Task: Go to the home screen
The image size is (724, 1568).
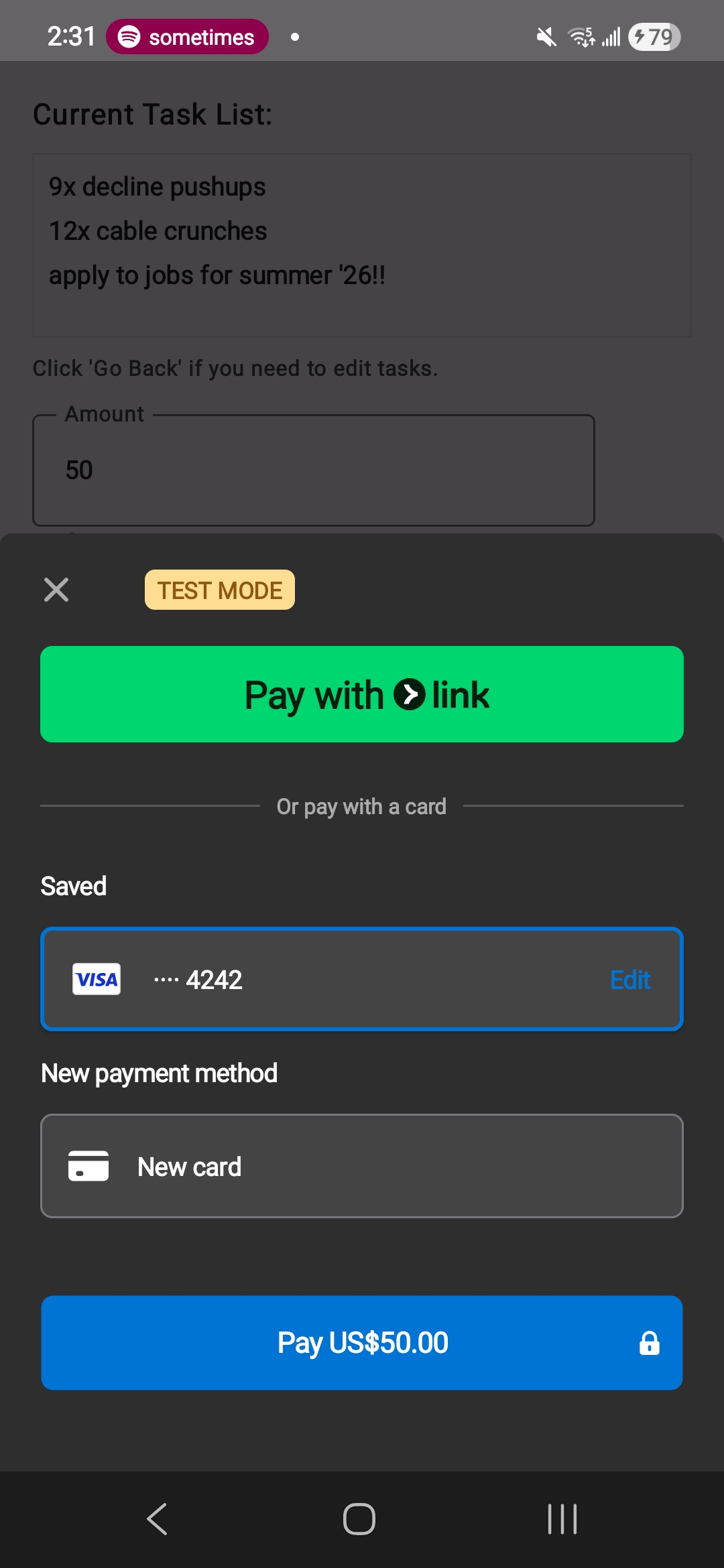Action: coord(359,1518)
